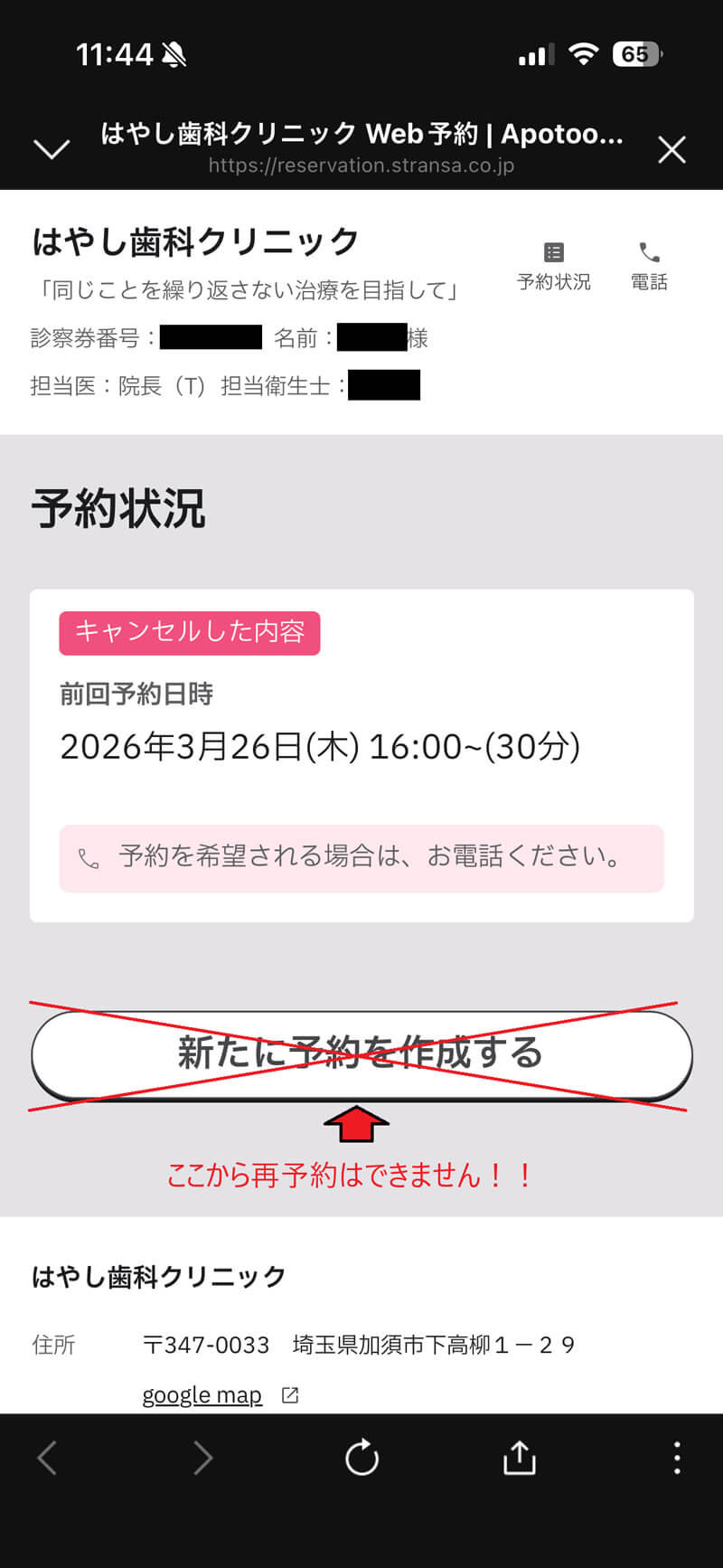This screenshot has width=723, height=1568.
Task: Tap the external-link icon beside google map
Action: click(287, 1394)
